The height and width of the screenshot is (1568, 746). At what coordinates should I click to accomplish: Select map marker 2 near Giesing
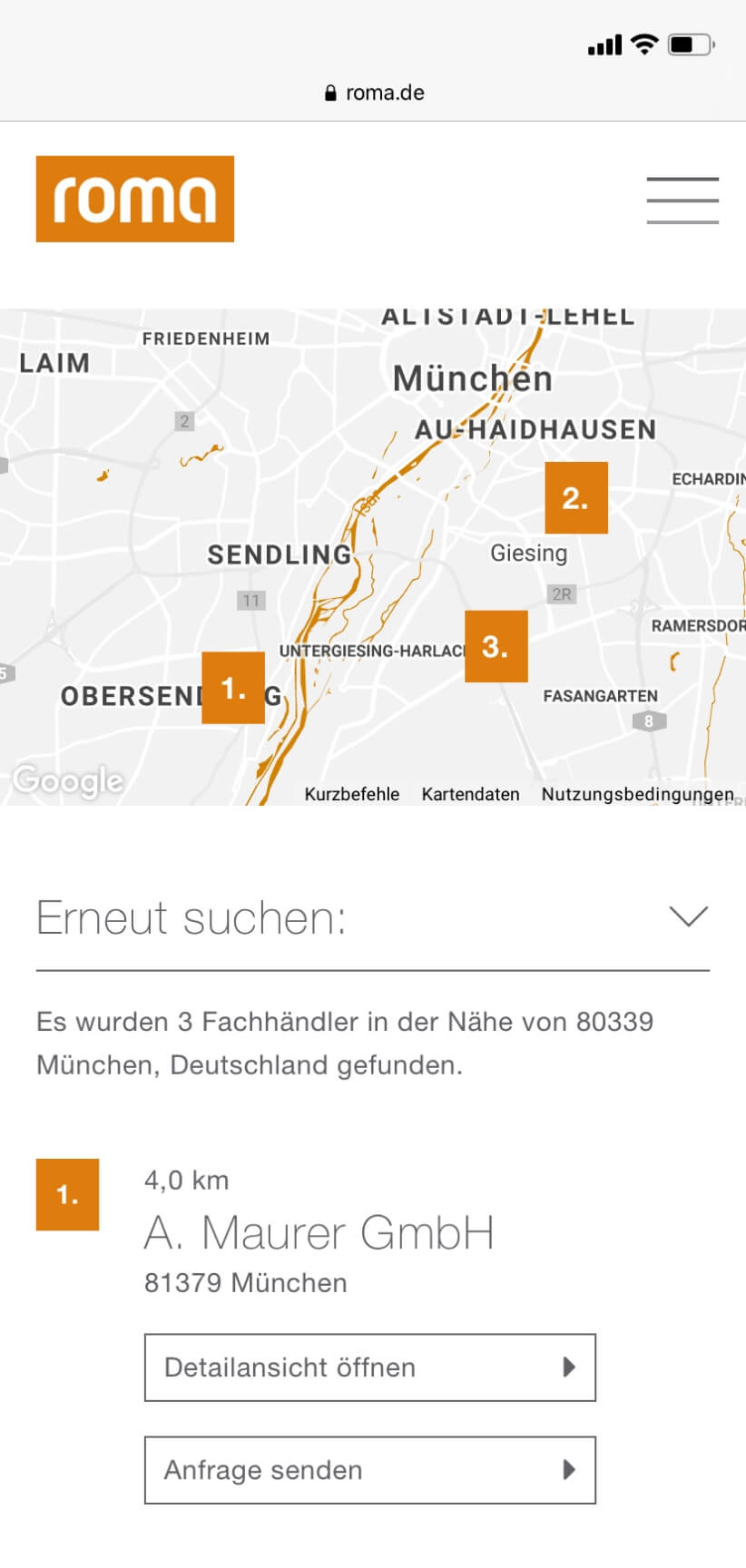pos(575,498)
